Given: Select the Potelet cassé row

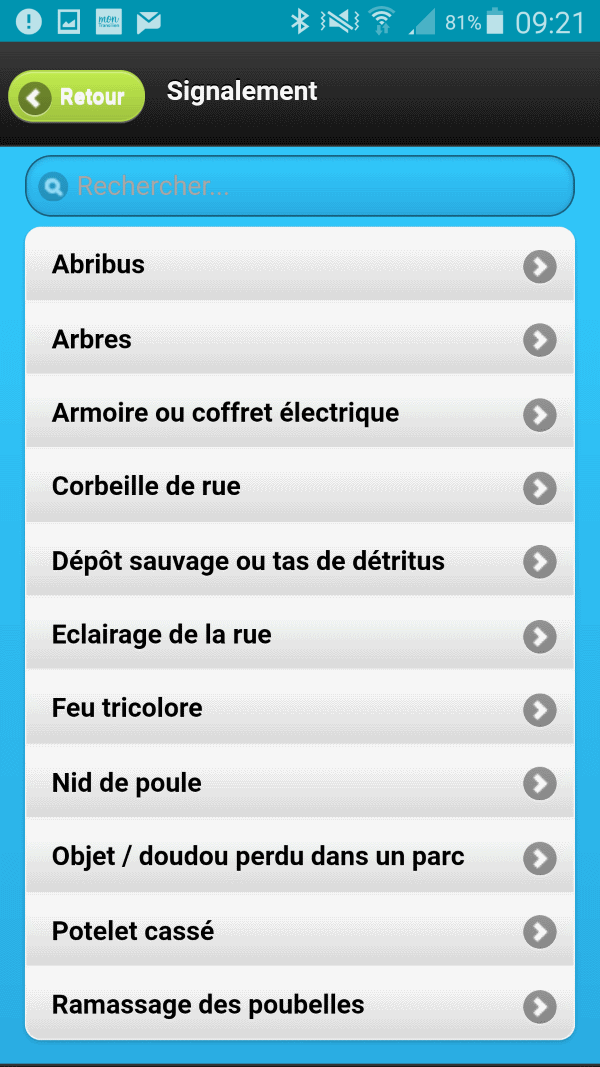Looking at the screenshot, I should click(x=300, y=930).
